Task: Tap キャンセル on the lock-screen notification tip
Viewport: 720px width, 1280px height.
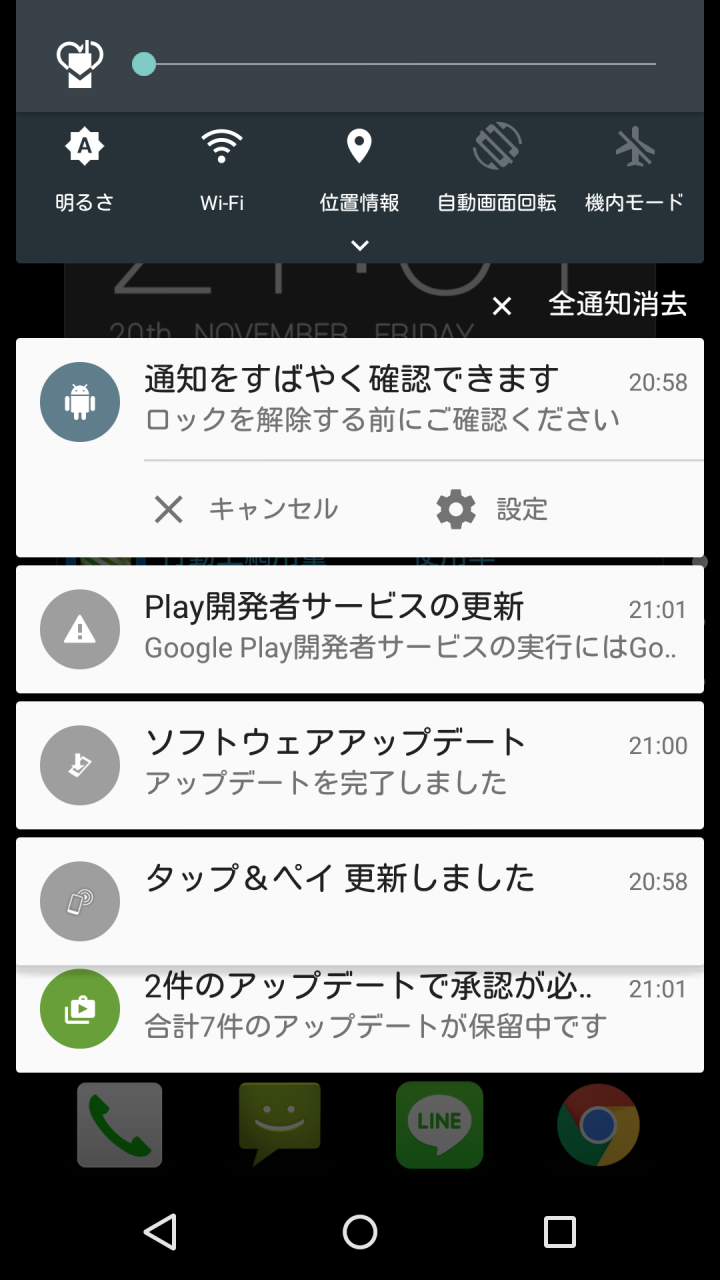Action: (246, 509)
